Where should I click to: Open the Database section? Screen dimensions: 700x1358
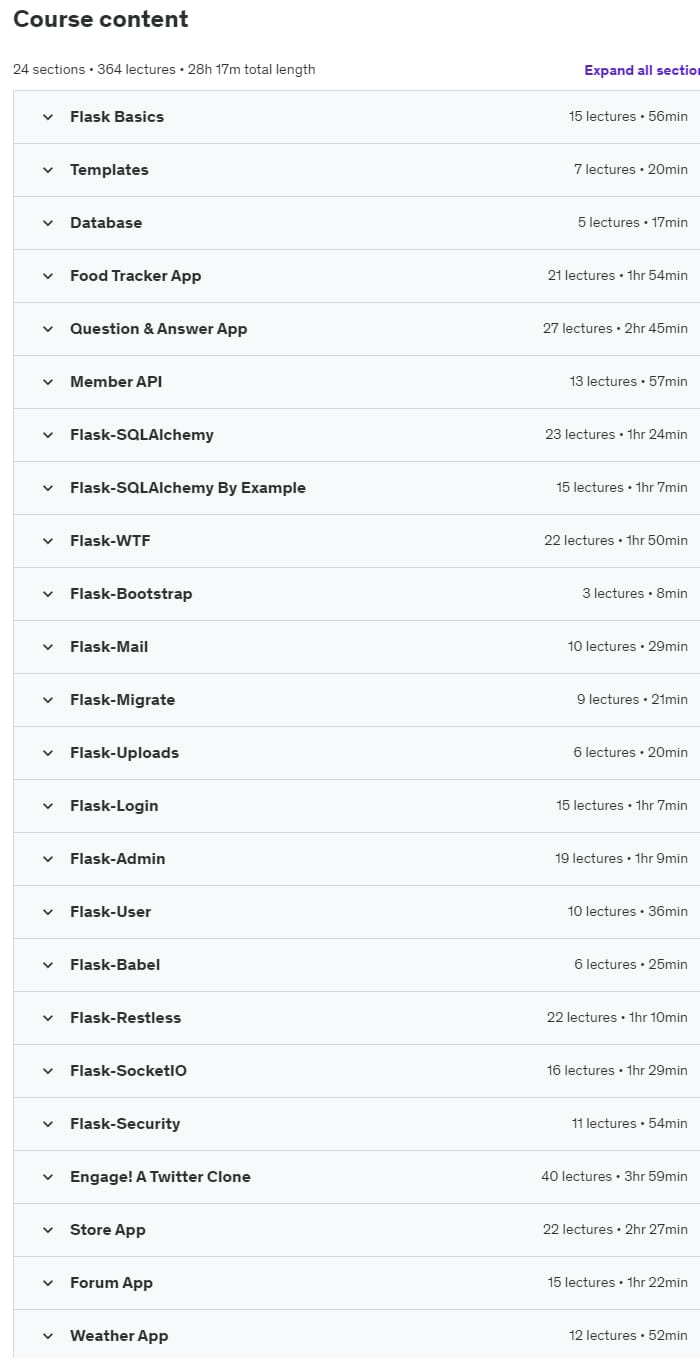point(357,223)
